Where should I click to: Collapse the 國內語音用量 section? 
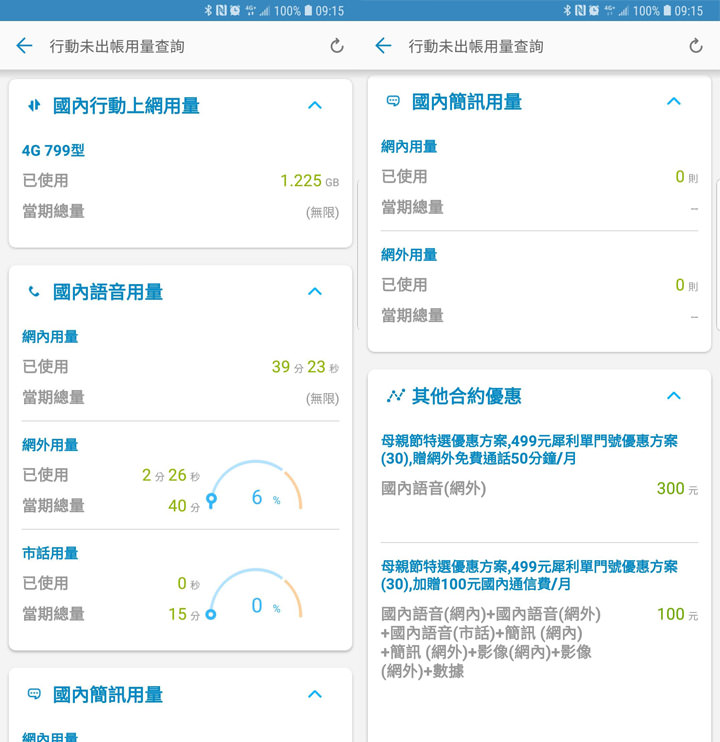(x=314, y=292)
